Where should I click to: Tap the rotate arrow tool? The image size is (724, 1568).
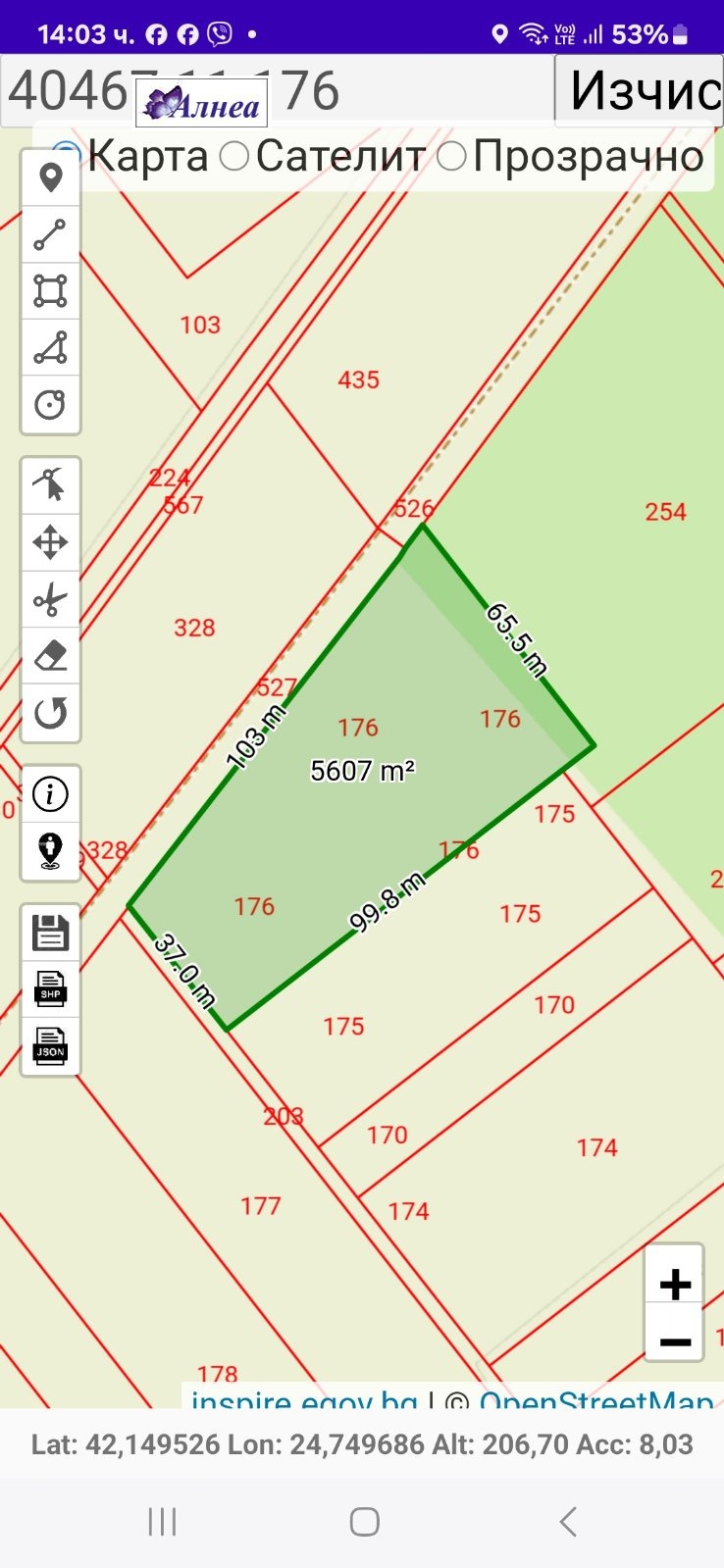[50, 713]
